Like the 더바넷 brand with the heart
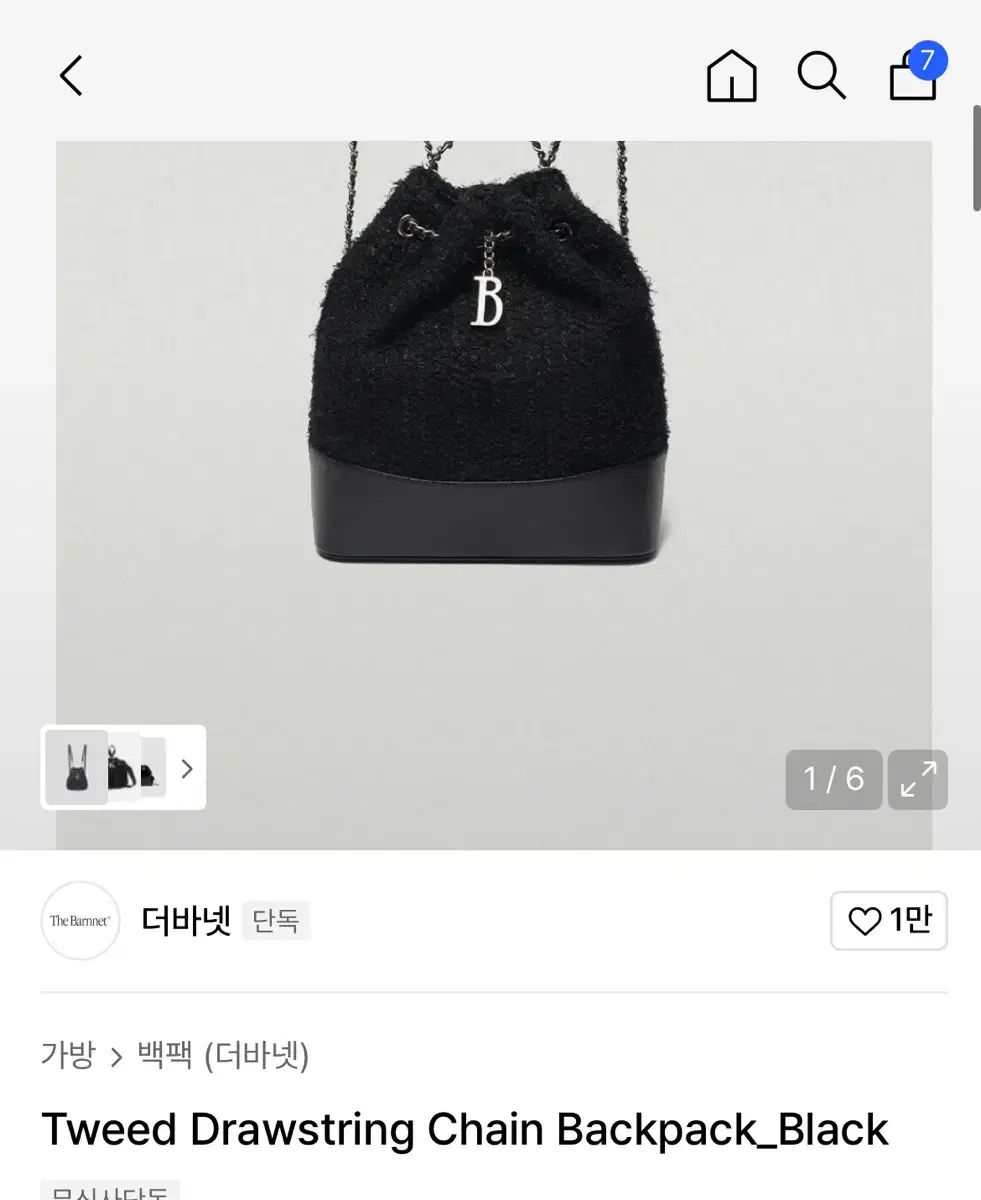 point(888,920)
